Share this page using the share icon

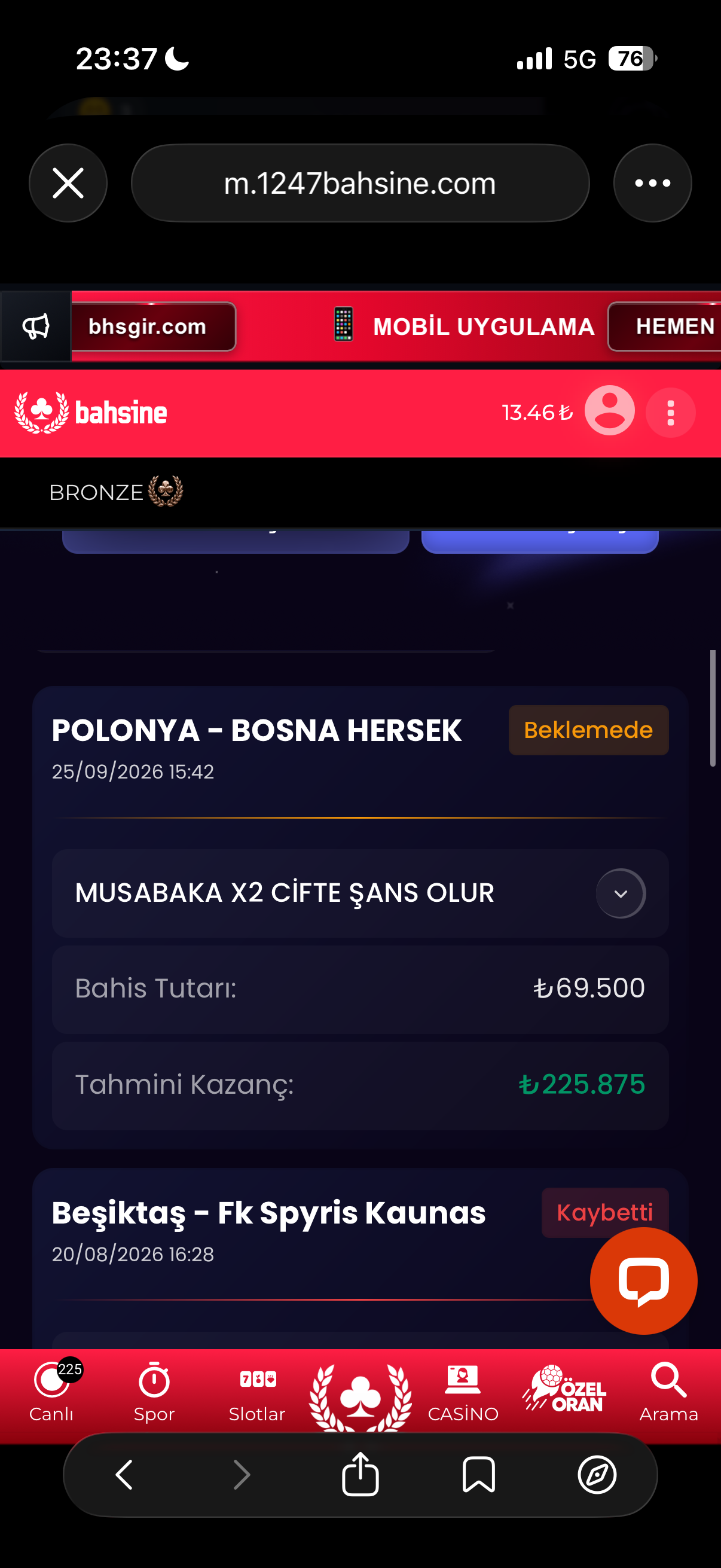click(360, 1474)
